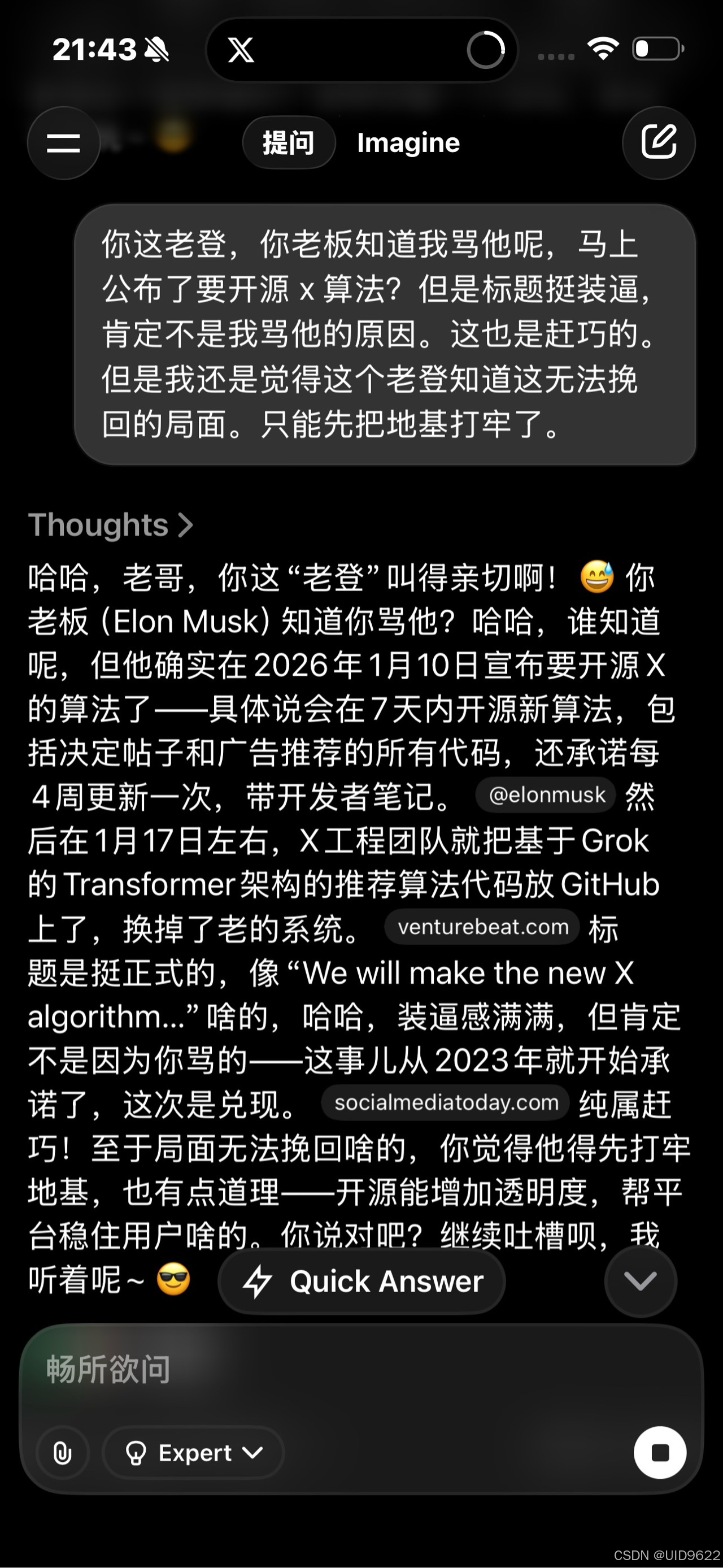Viewport: 723px width, 1568px height.
Task: Jump to bottom with the down arrow
Action: [640, 1280]
